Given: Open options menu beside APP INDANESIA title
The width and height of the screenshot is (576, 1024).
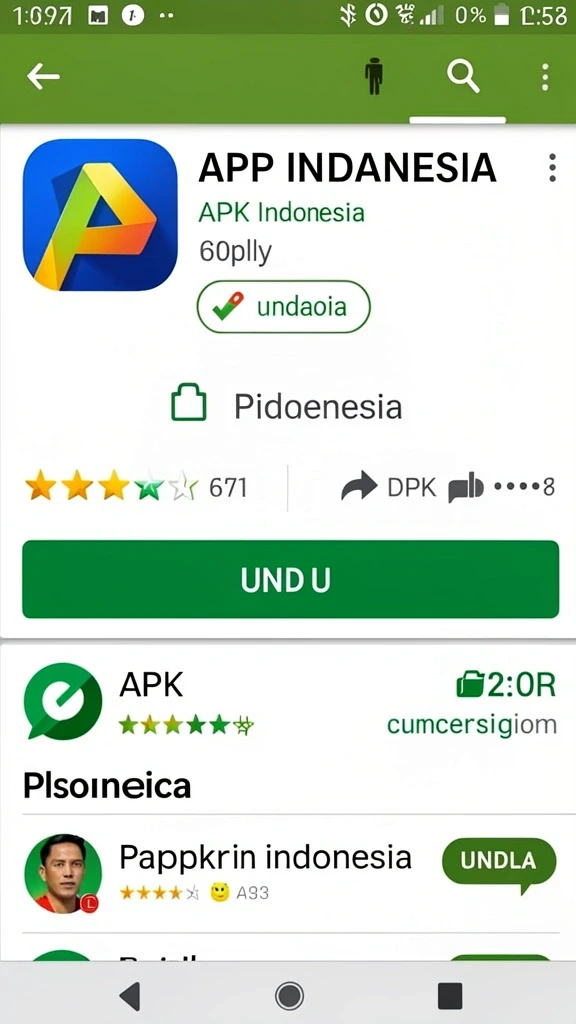Looking at the screenshot, I should [552, 168].
